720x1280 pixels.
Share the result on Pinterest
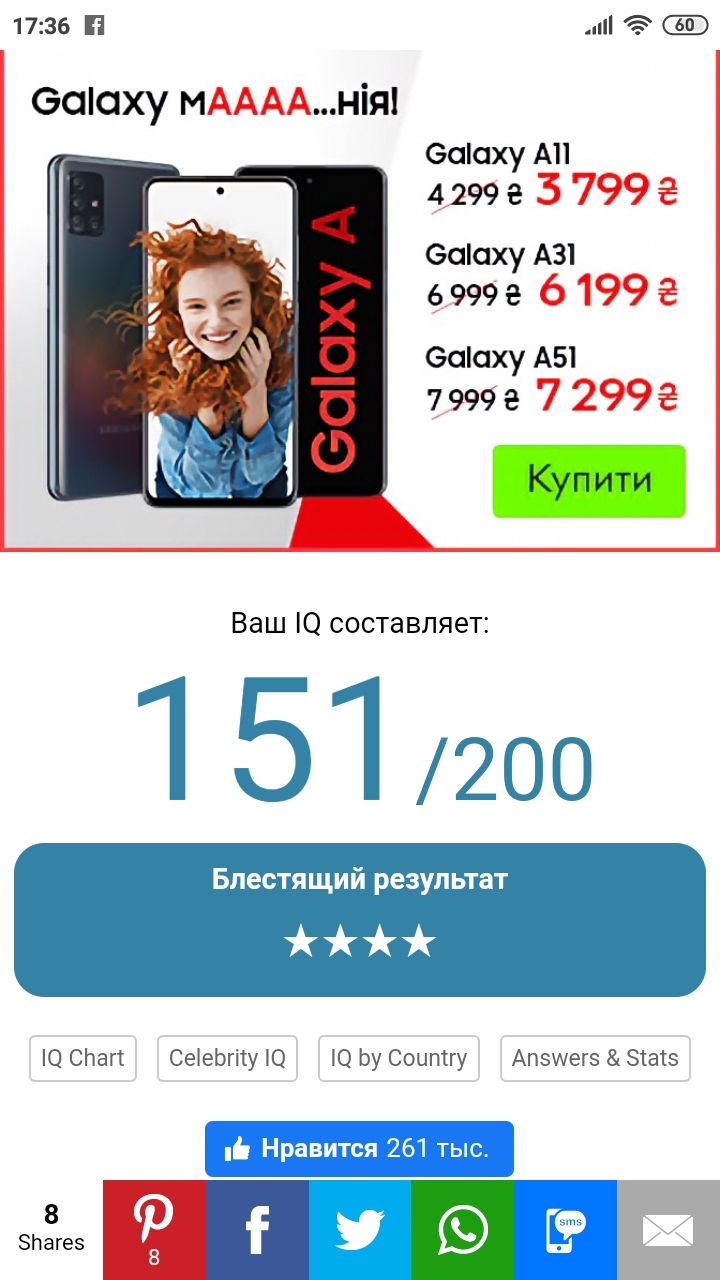[x=154, y=1230]
